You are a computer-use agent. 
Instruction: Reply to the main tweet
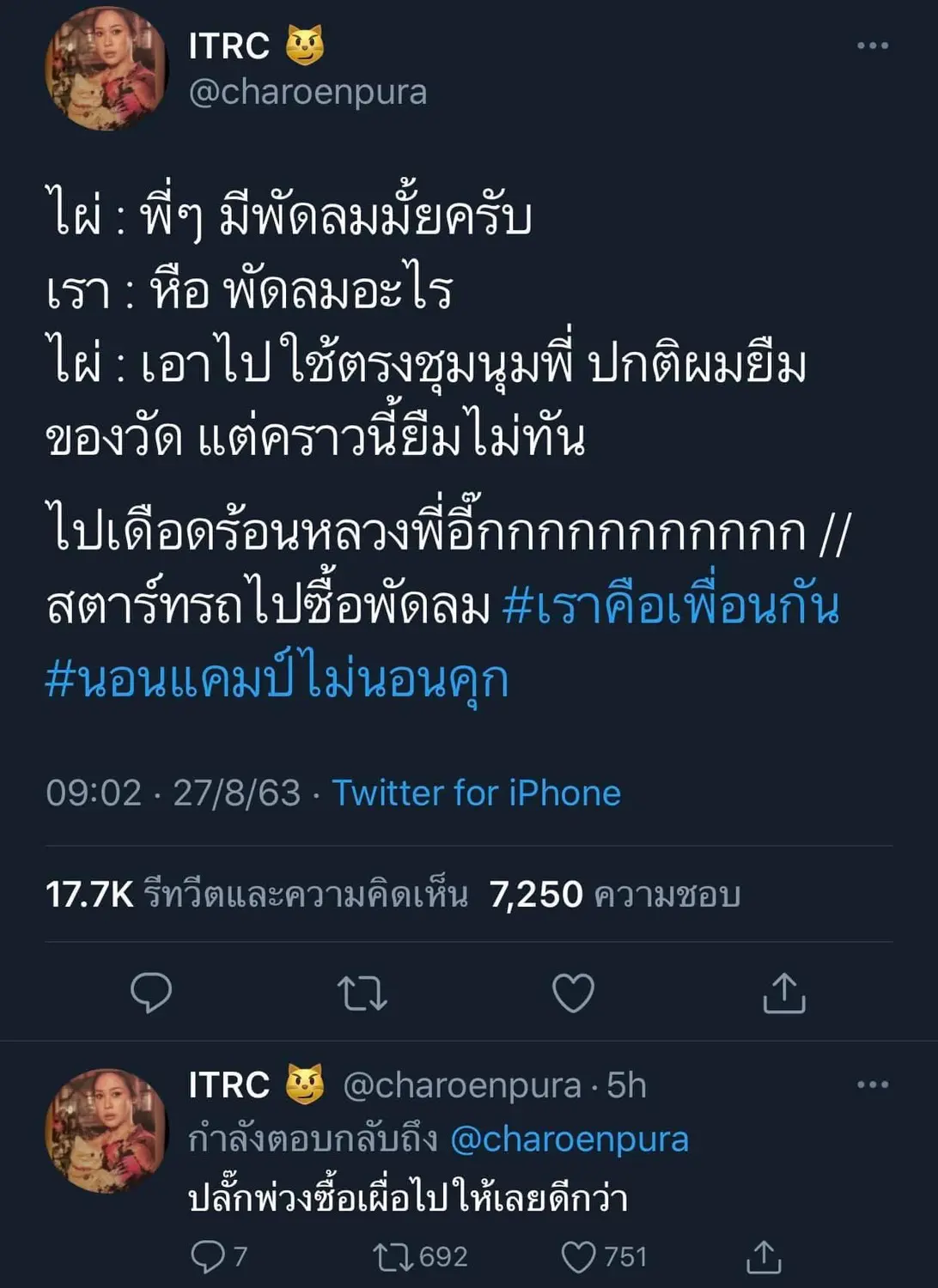151,993
